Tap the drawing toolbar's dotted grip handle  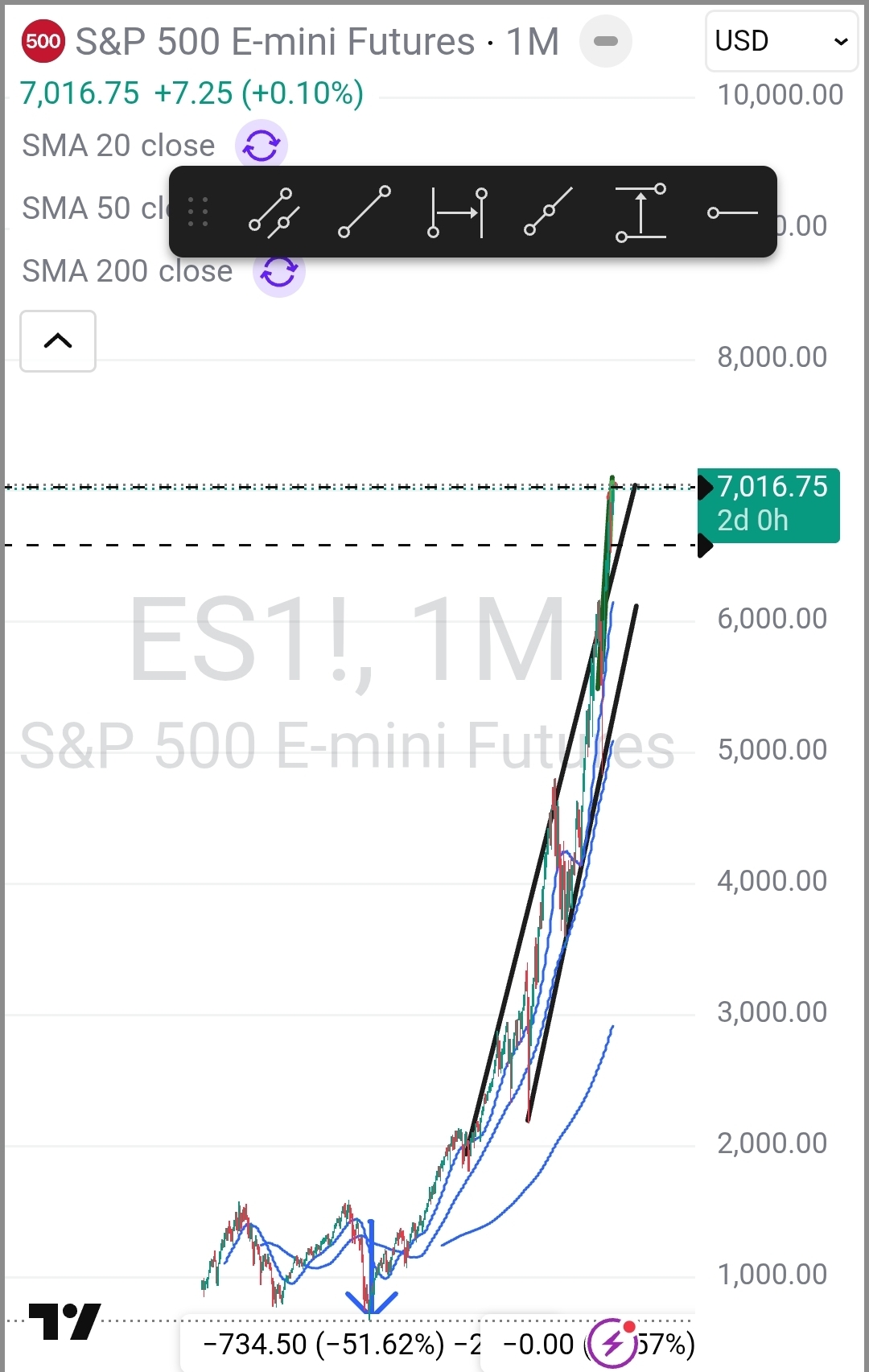pyautogui.click(x=198, y=212)
